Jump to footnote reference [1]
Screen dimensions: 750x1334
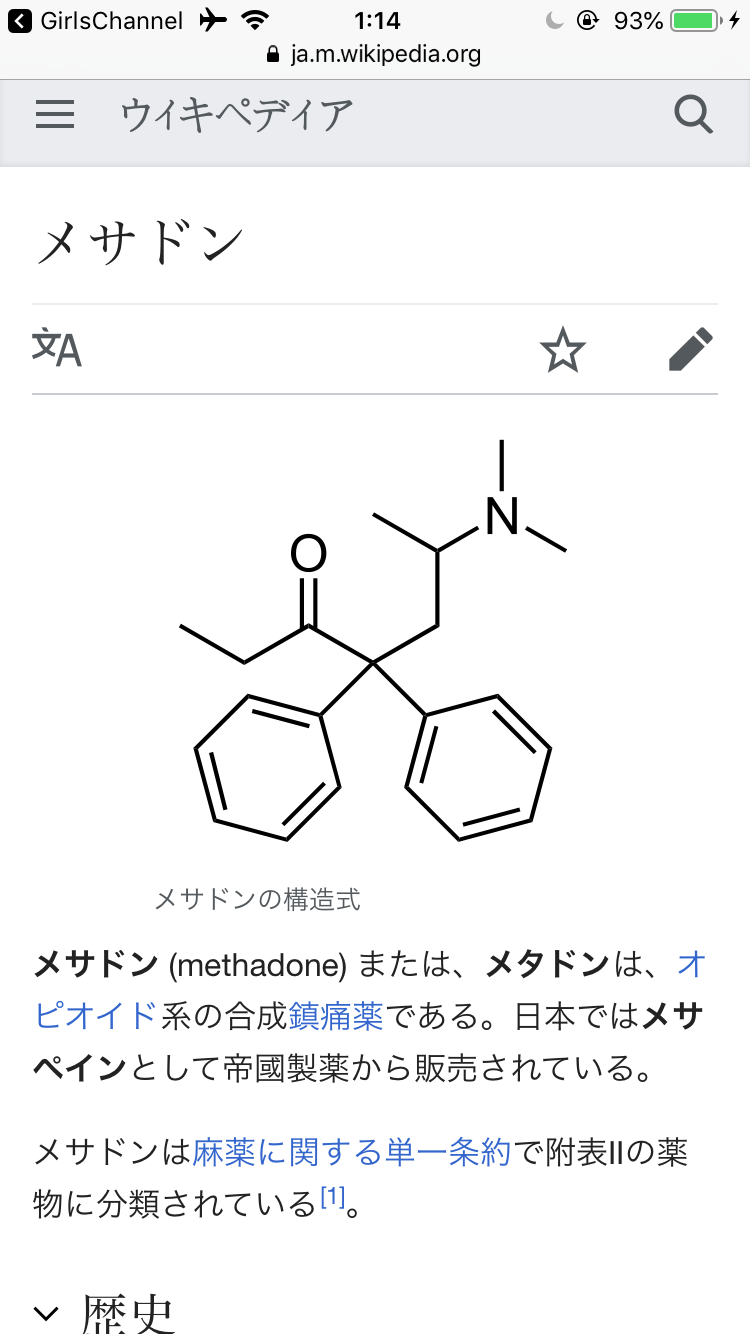(332, 1198)
